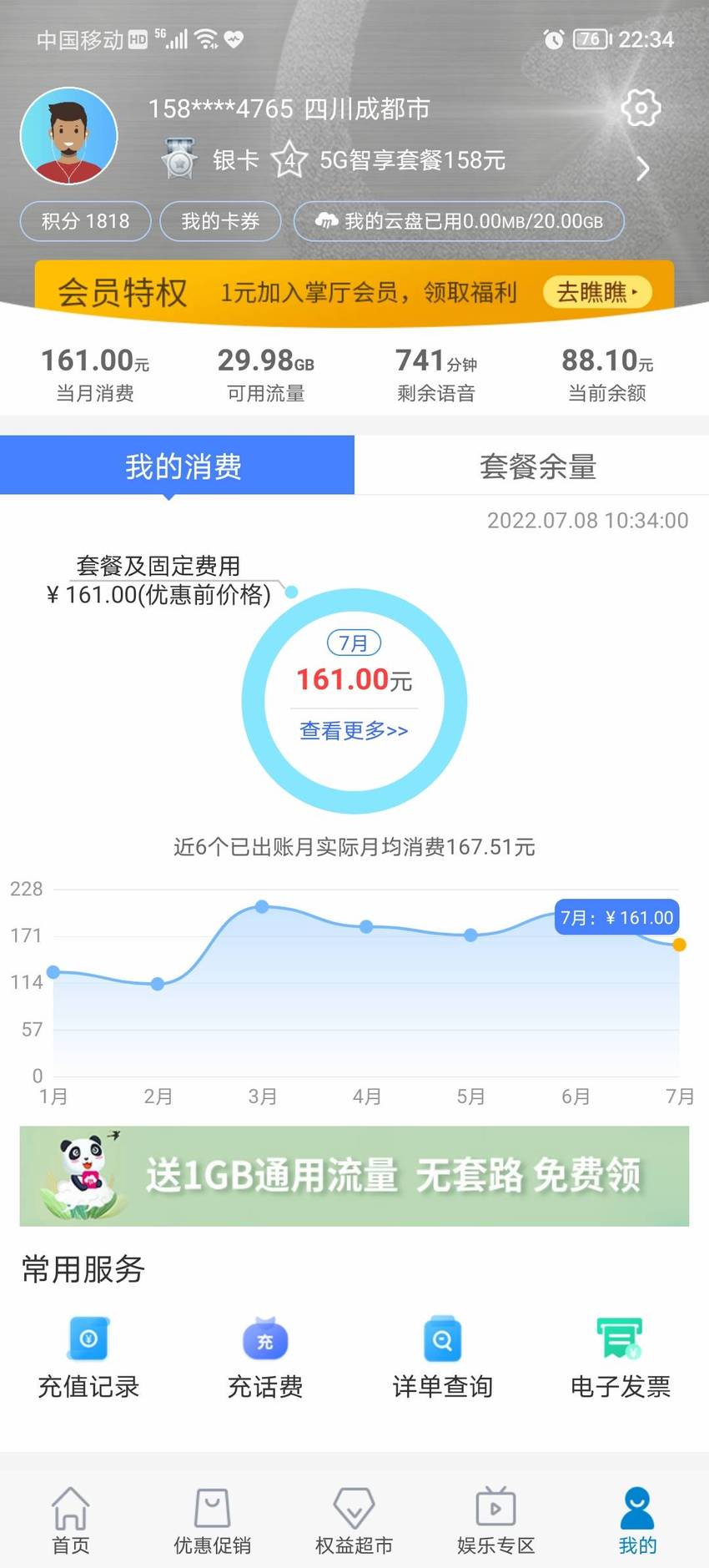Screen dimensions: 709x1568
Task: Open the 查看更多>> link
Action: click(x=354, y=731)
